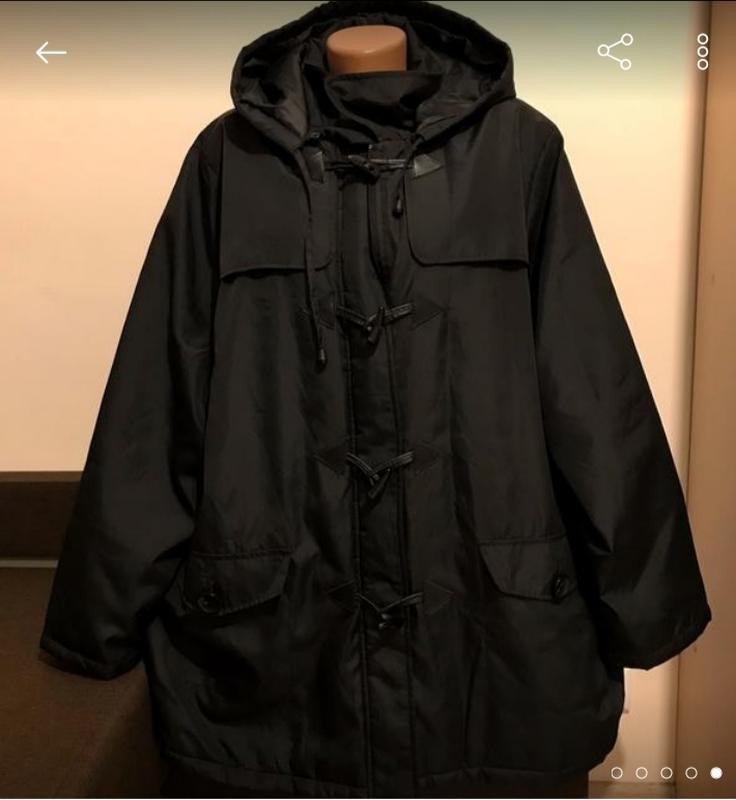736x800 pixels.
Task: Open the three-dot overflow menu
Action: coord(703,52)
